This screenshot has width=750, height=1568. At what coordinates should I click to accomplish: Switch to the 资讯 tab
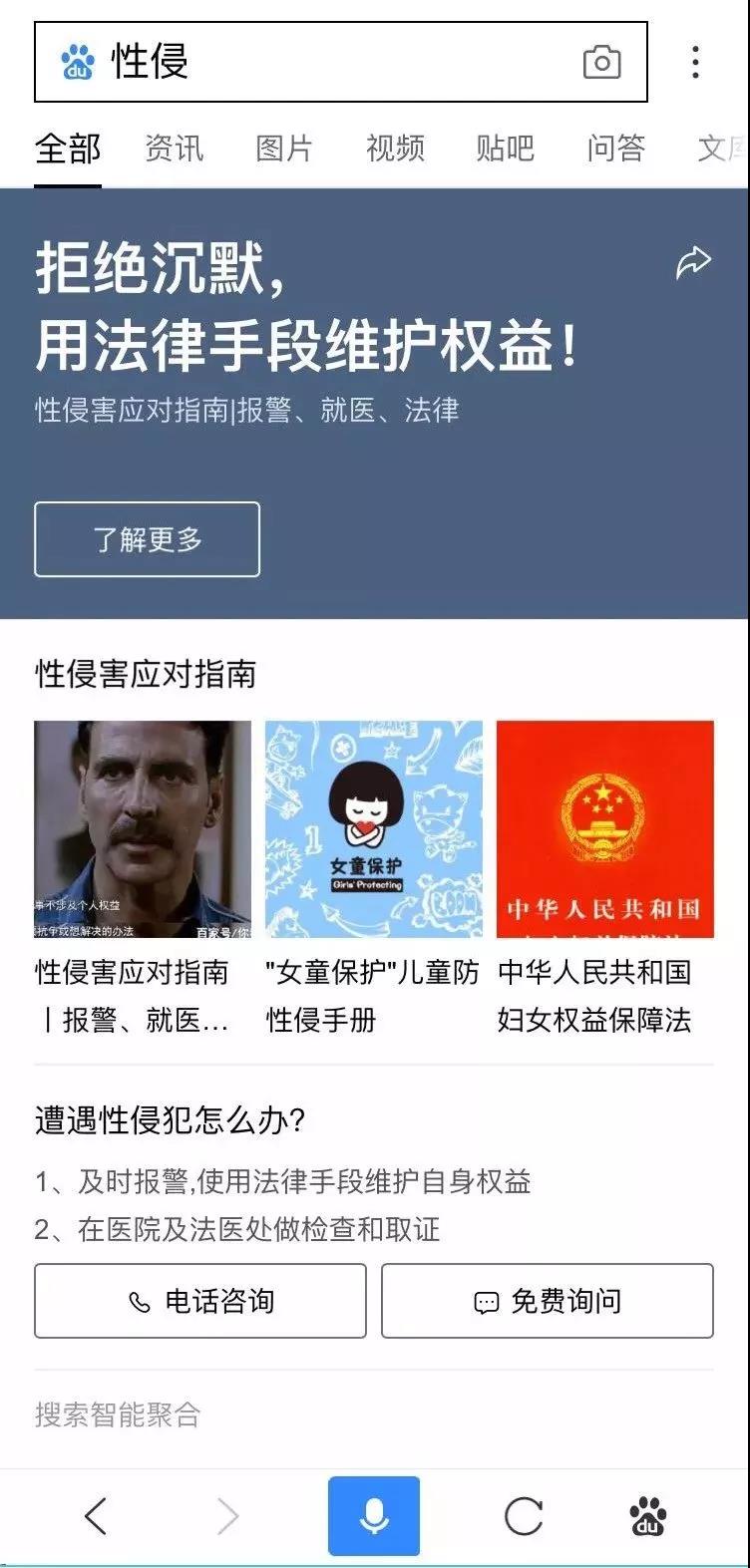[175, 149]
